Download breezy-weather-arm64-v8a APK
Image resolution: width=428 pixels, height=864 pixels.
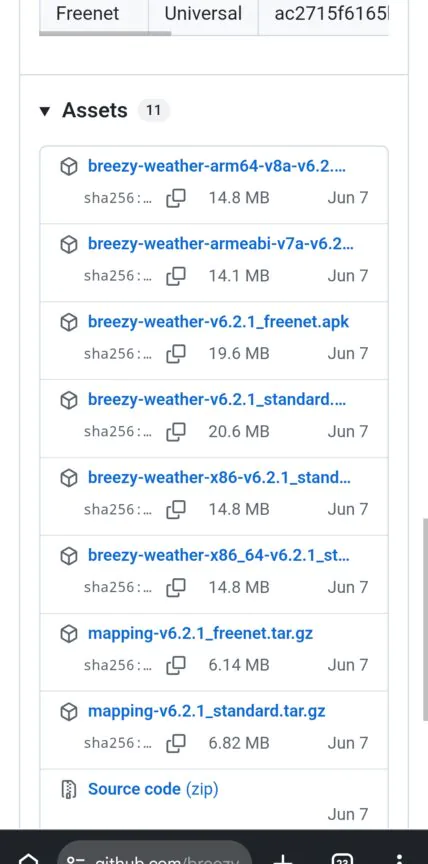click(x=216, y=166)
